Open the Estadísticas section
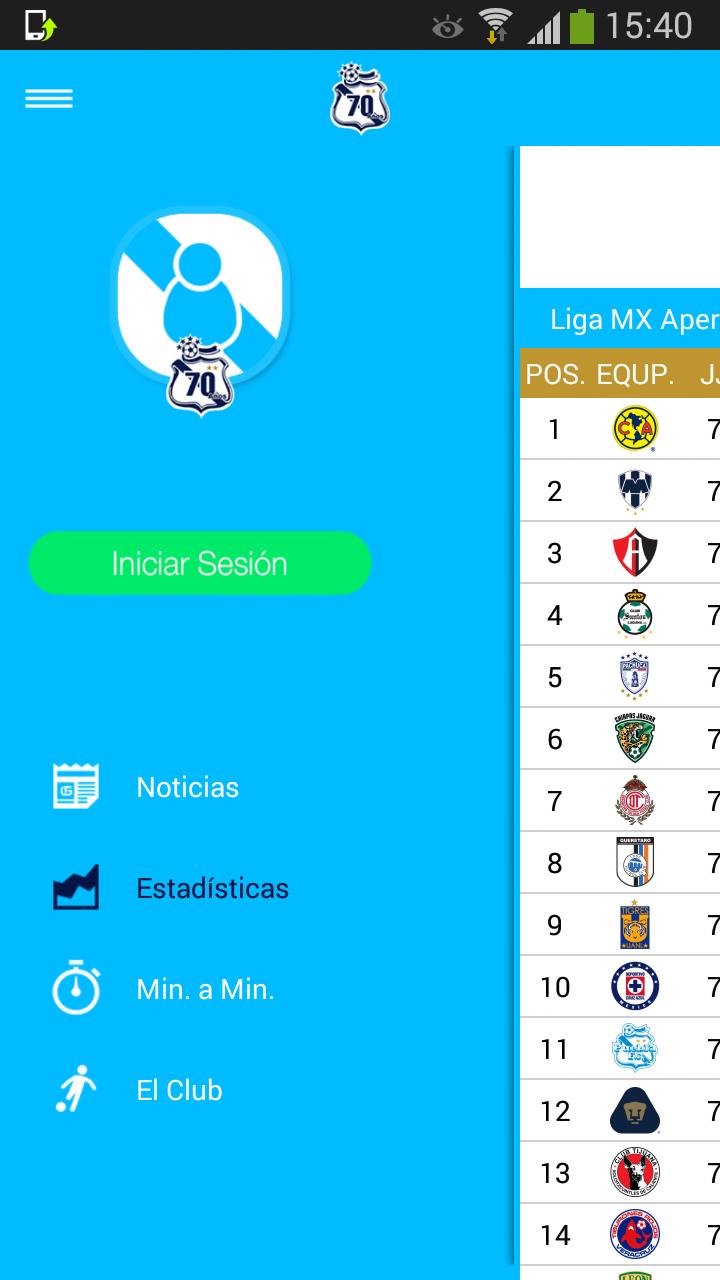720x1280 pixels. (212, 888)
